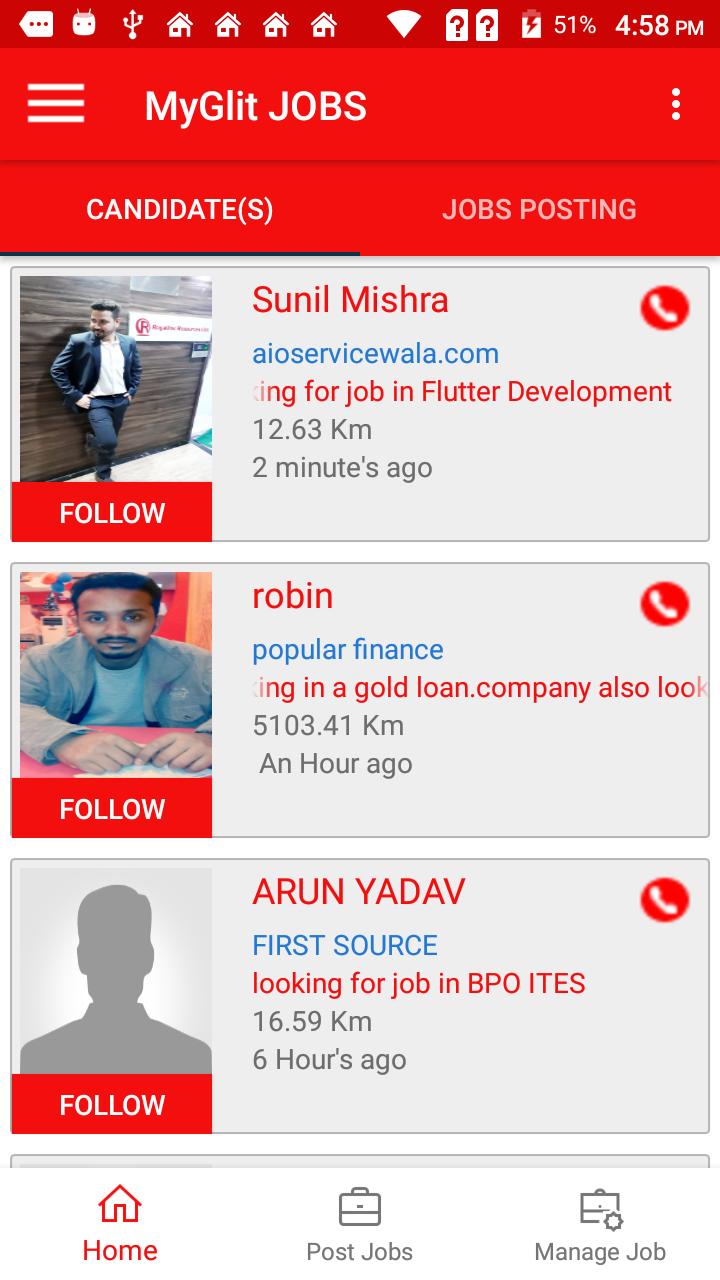Follow Sunil Mishra

point(112,513)
